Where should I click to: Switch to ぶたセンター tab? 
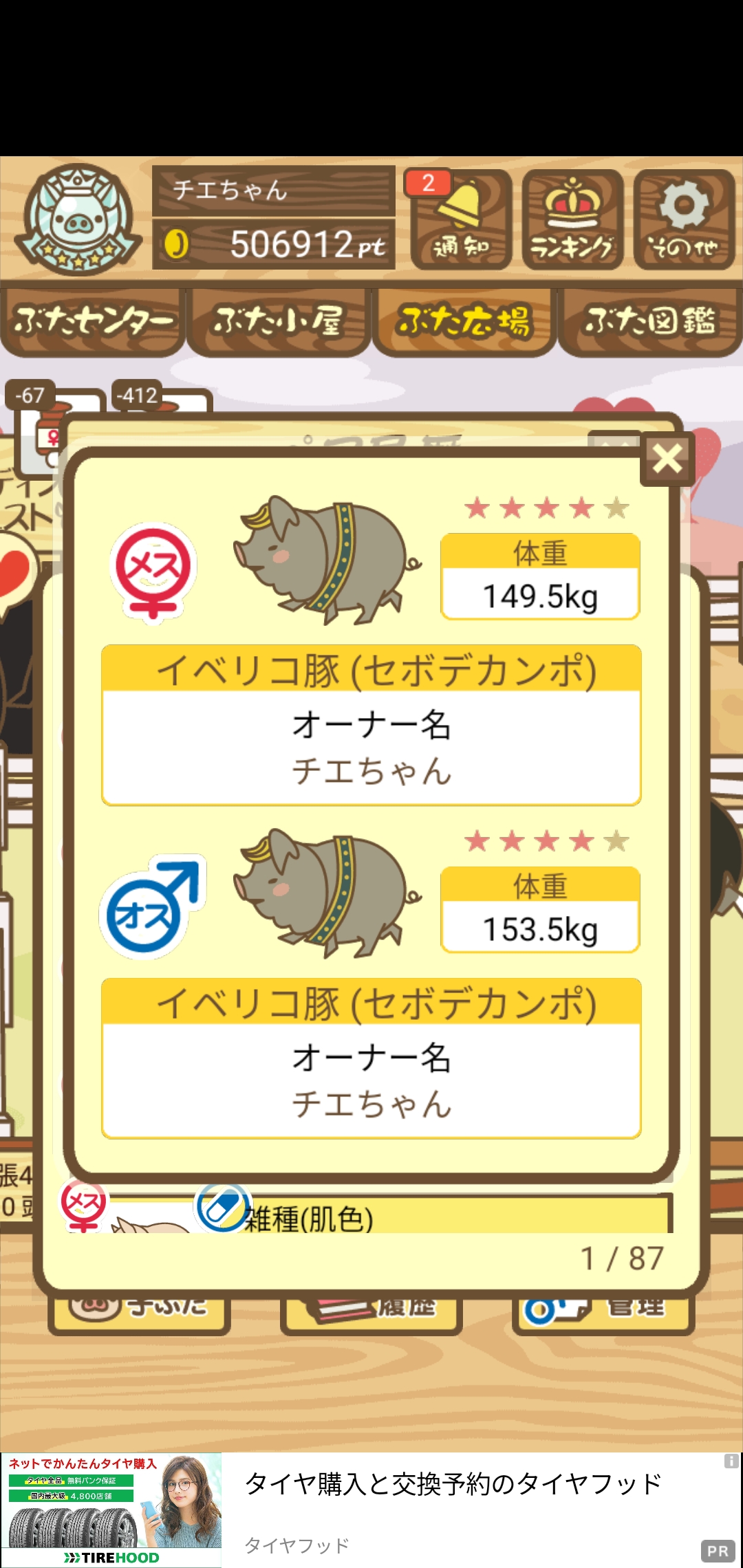click(93, 322)
